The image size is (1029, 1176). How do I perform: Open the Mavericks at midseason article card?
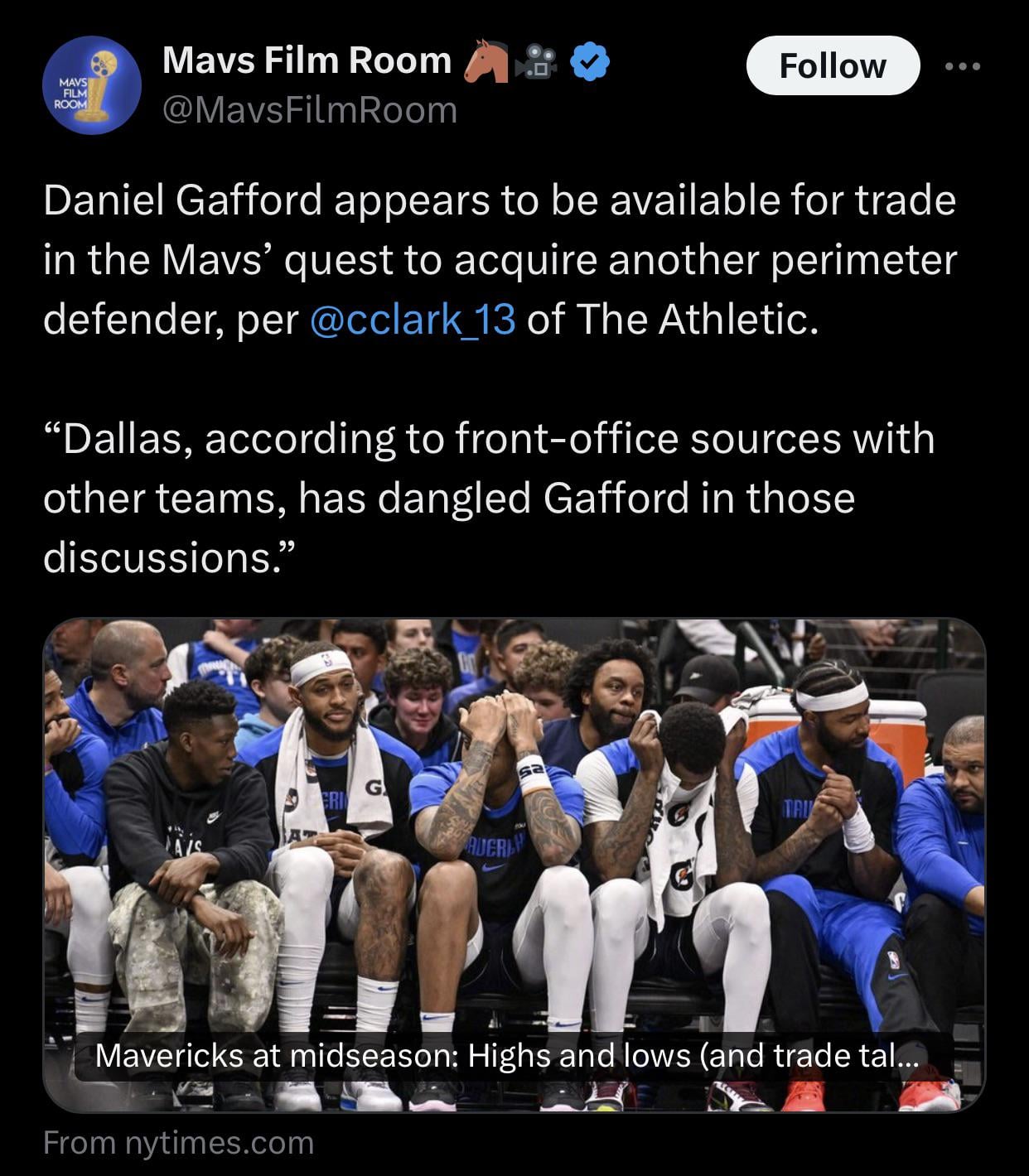pos(514,865)
